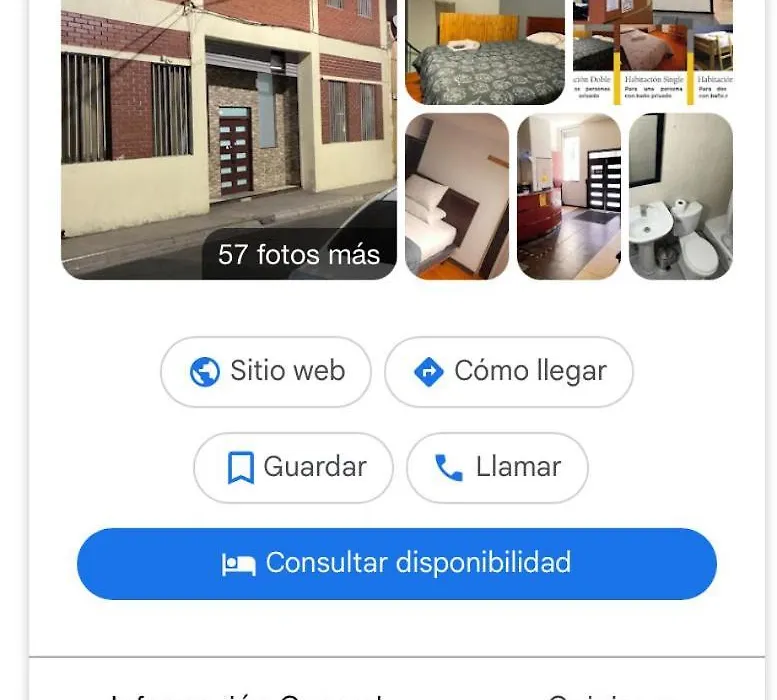Open the white pillow bed photo
The width and height of the screenshot is (777, 700).
(x=457, y=196)
